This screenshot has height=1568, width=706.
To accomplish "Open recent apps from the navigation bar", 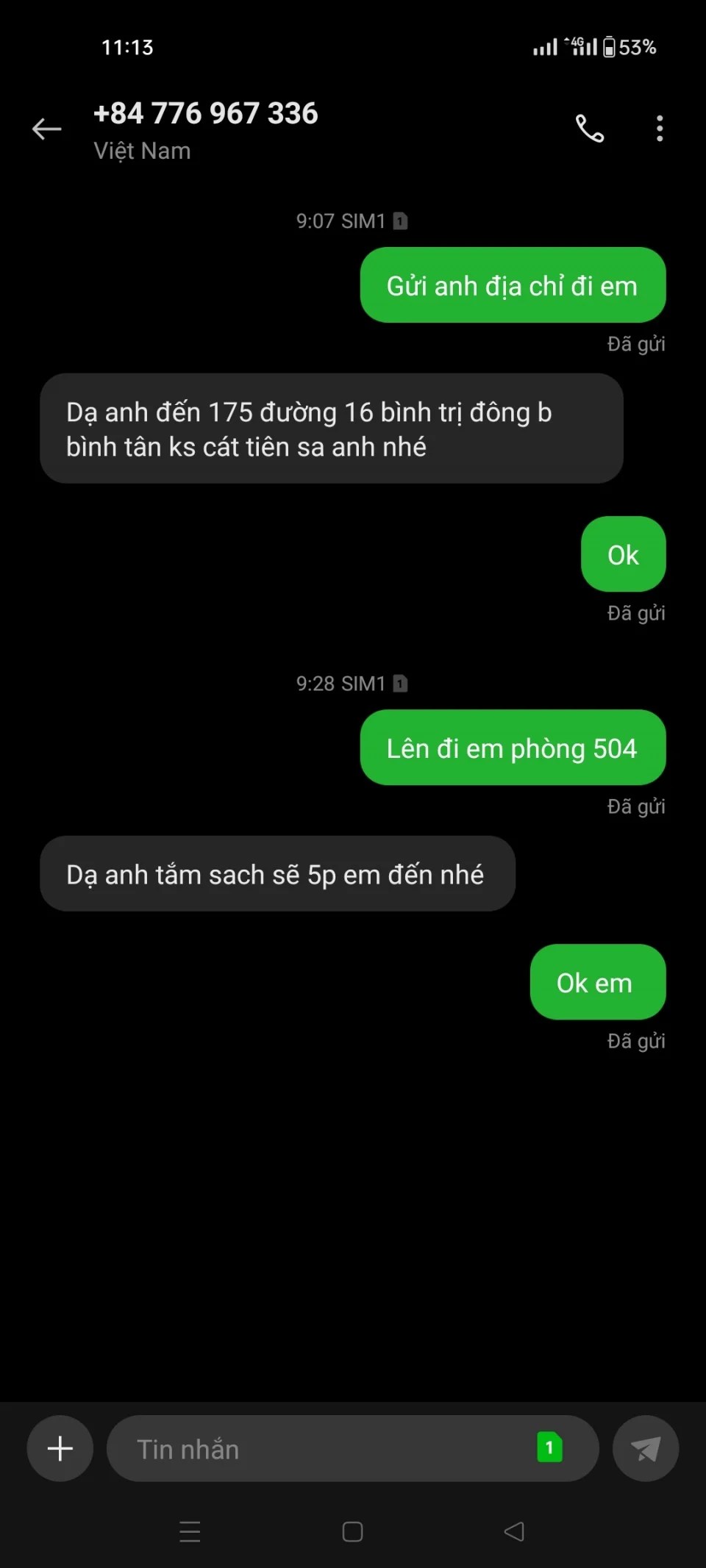I will click(190, 1531).
